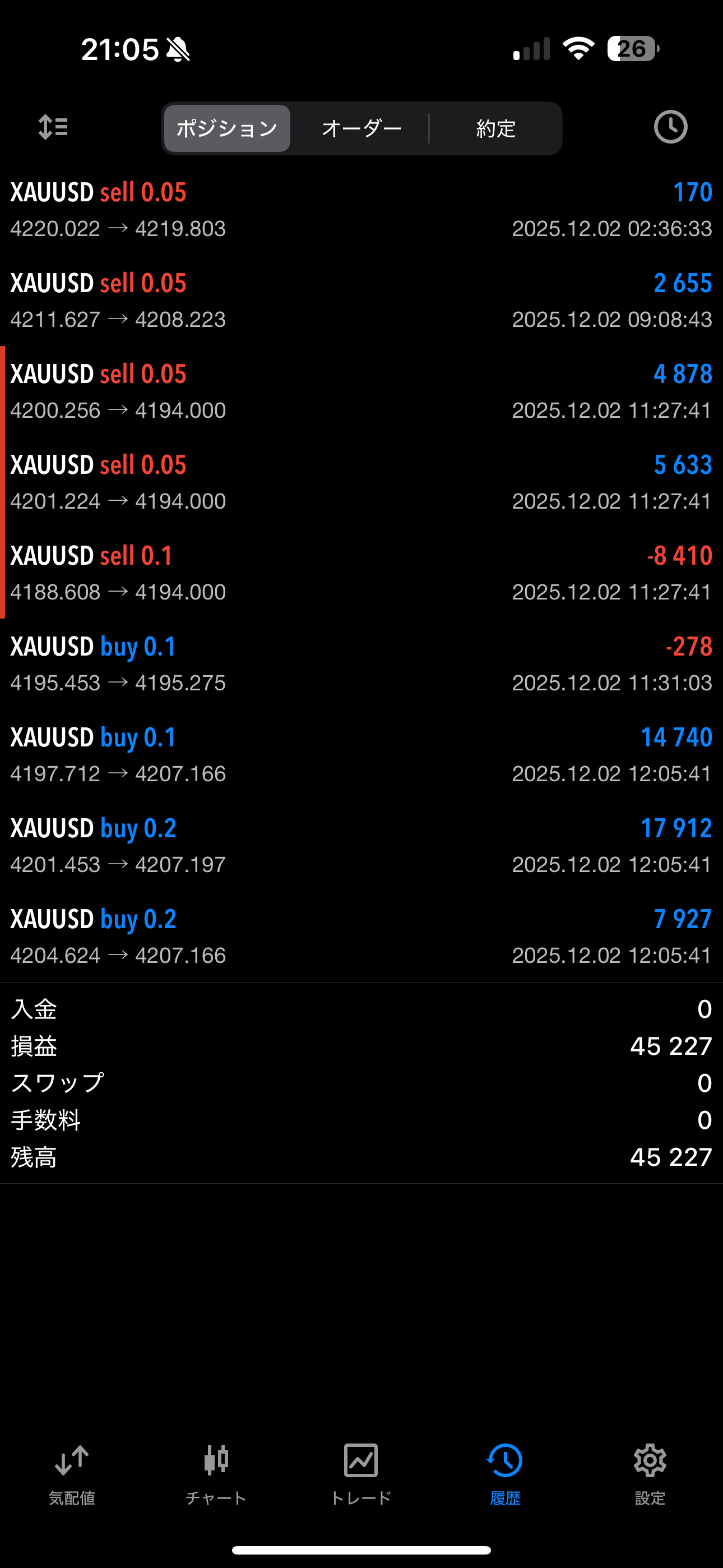
Task: Open the 設定 tab
Action: click(x=650, y=1474)
